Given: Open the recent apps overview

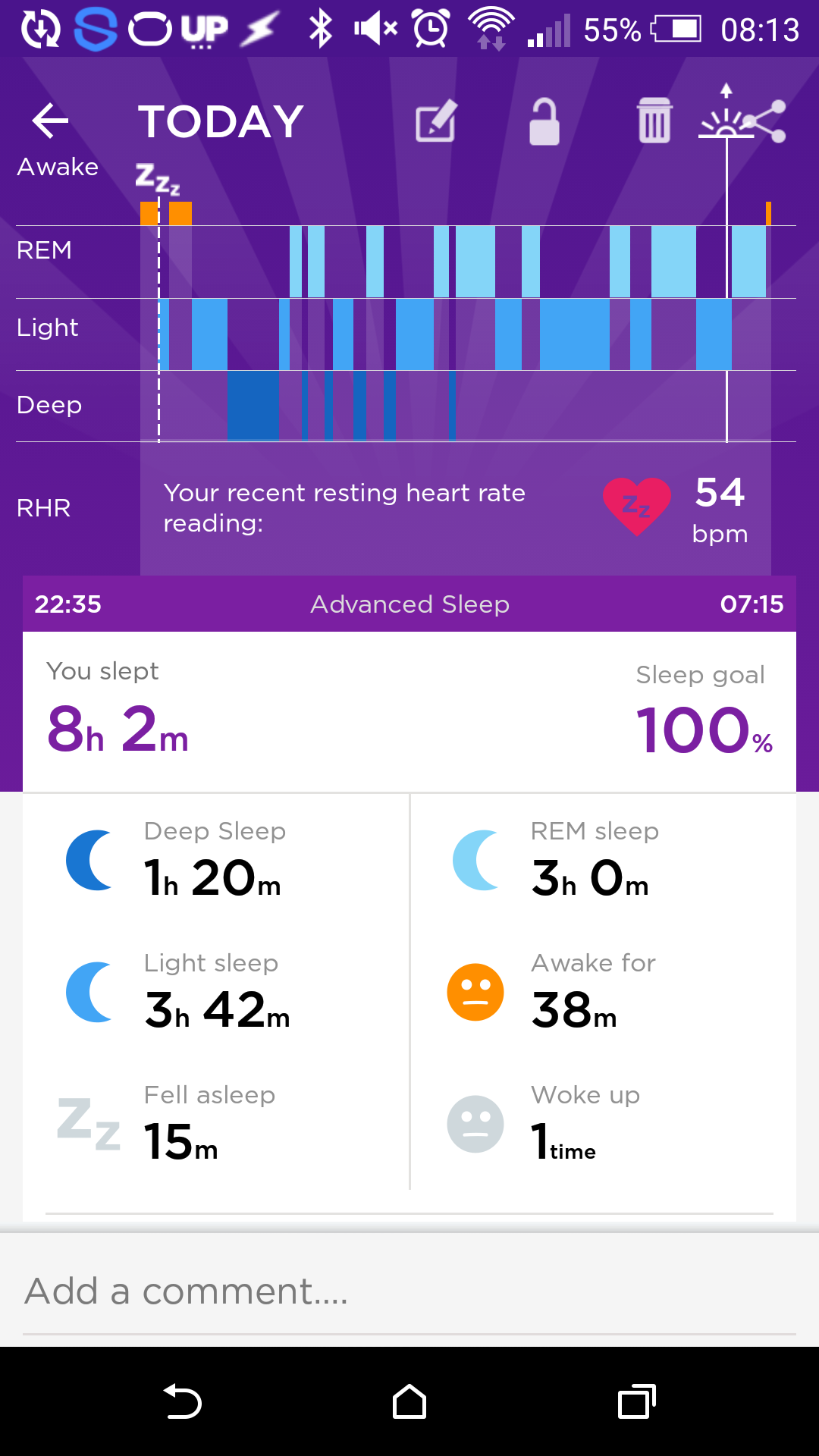Looking at the screenshot, I should [x=637, y=1401].
